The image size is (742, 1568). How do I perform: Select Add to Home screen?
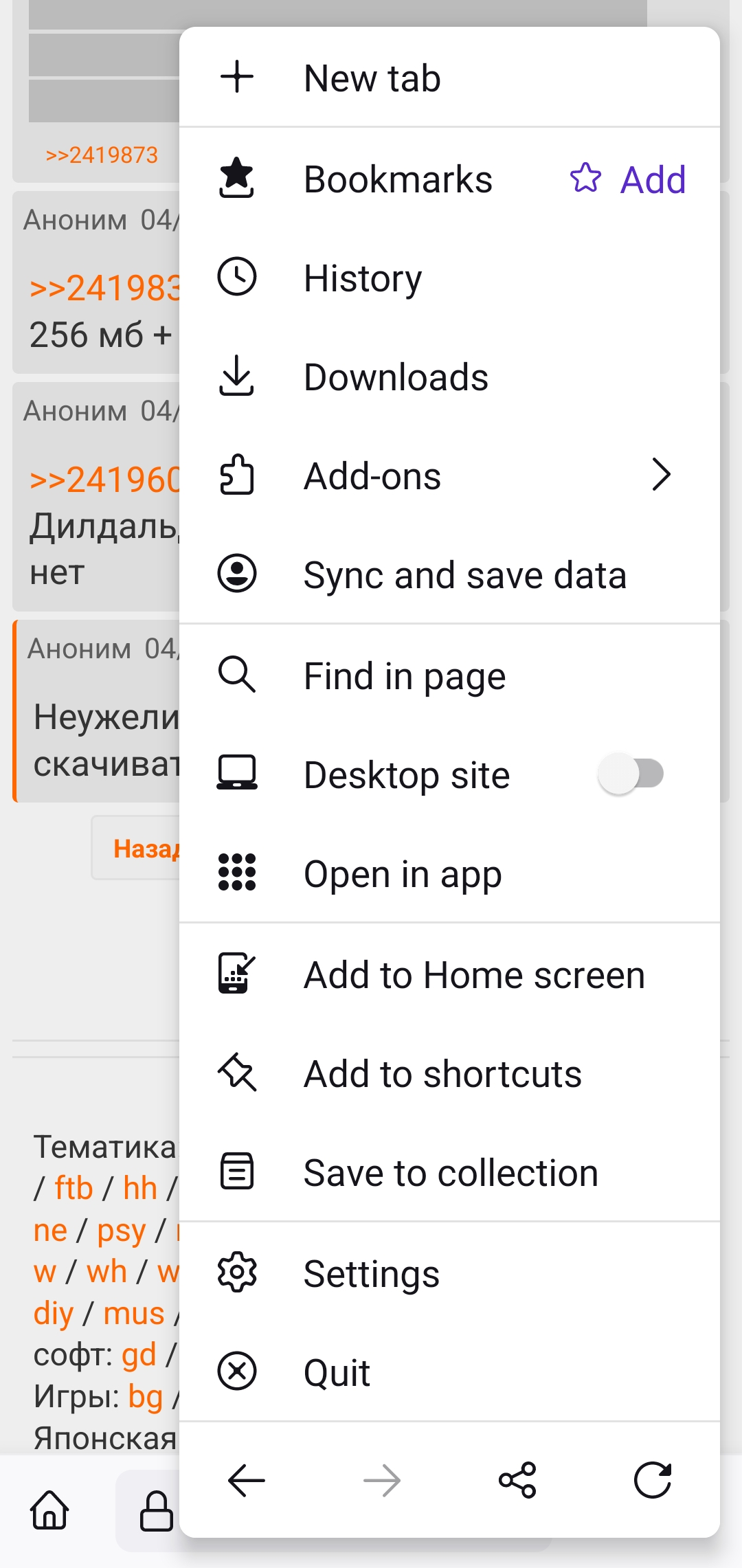click(449, 974)
